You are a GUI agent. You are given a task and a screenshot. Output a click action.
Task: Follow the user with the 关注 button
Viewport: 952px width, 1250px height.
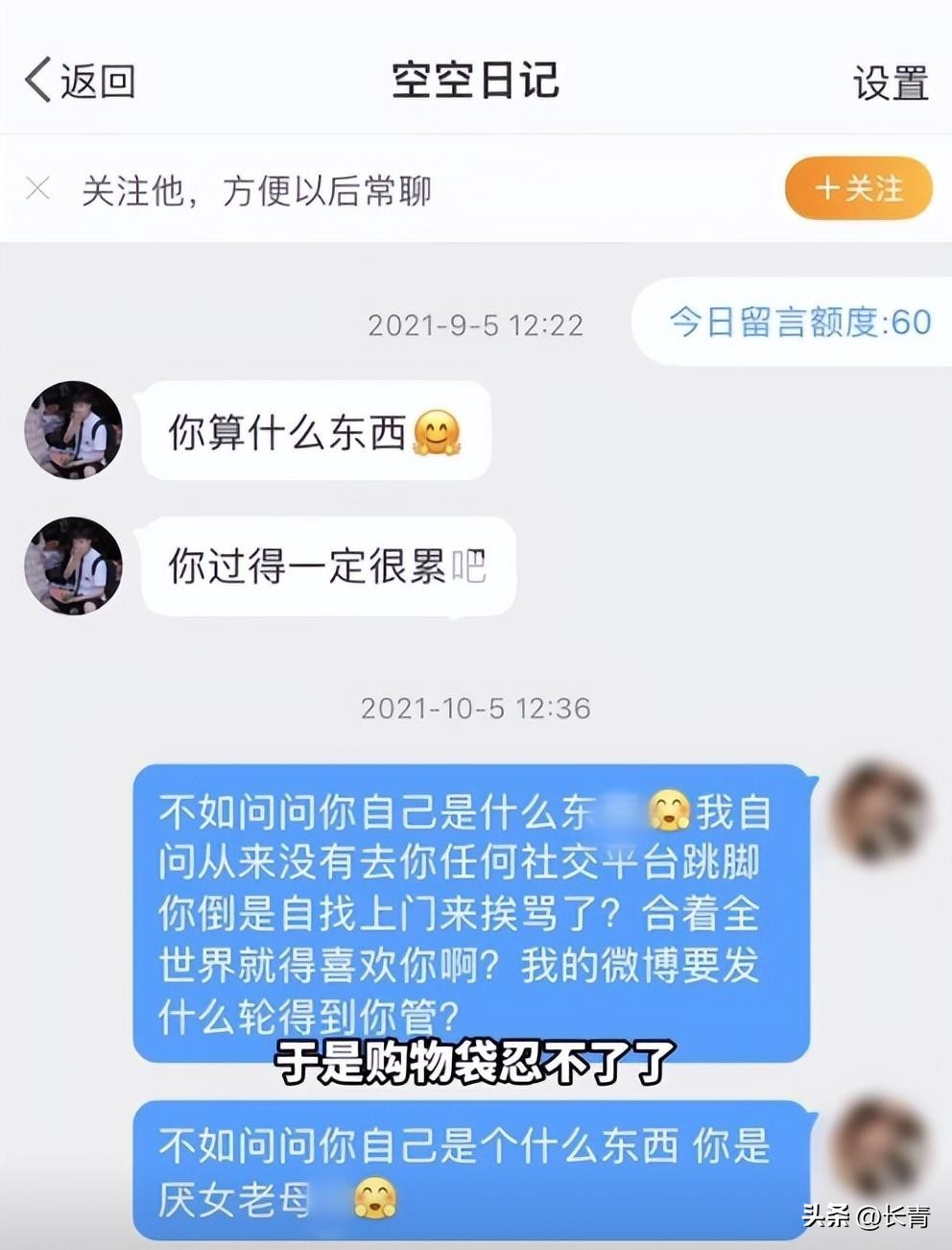pyautogui.click(x=859, y=188)
